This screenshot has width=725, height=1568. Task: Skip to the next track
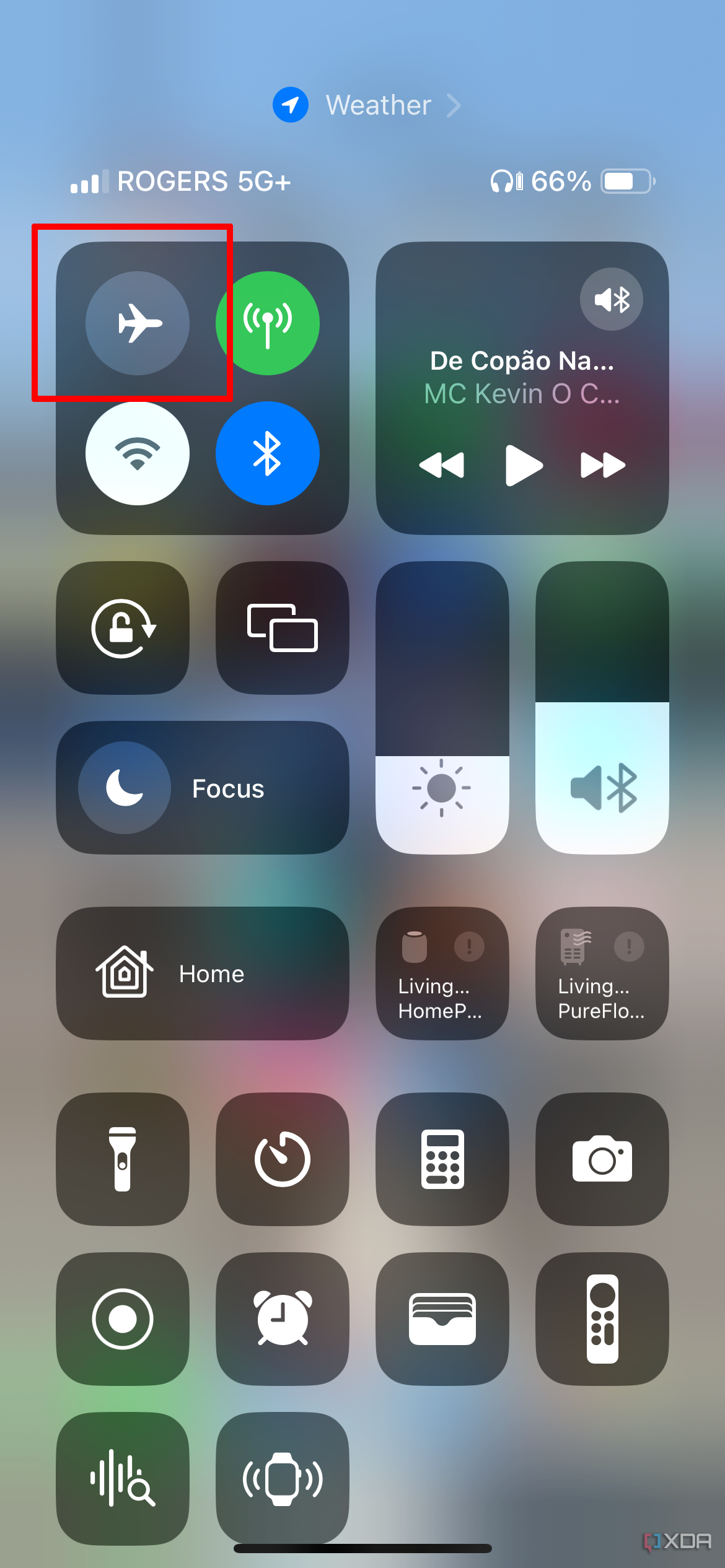tap(602, 465)
